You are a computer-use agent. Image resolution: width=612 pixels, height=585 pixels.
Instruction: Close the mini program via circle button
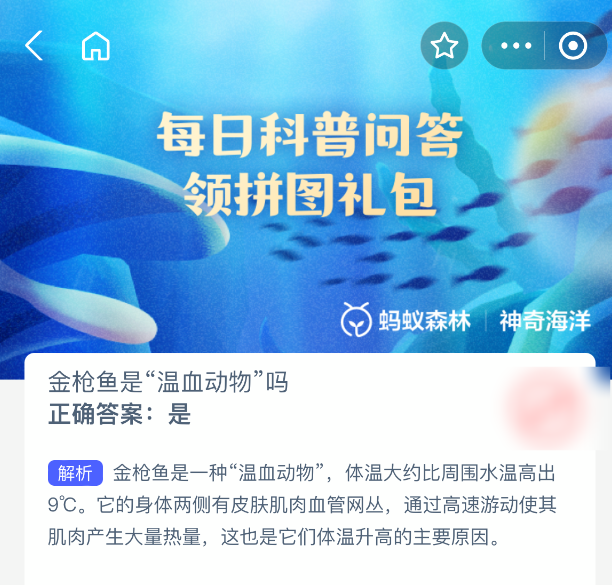[573, 46]
